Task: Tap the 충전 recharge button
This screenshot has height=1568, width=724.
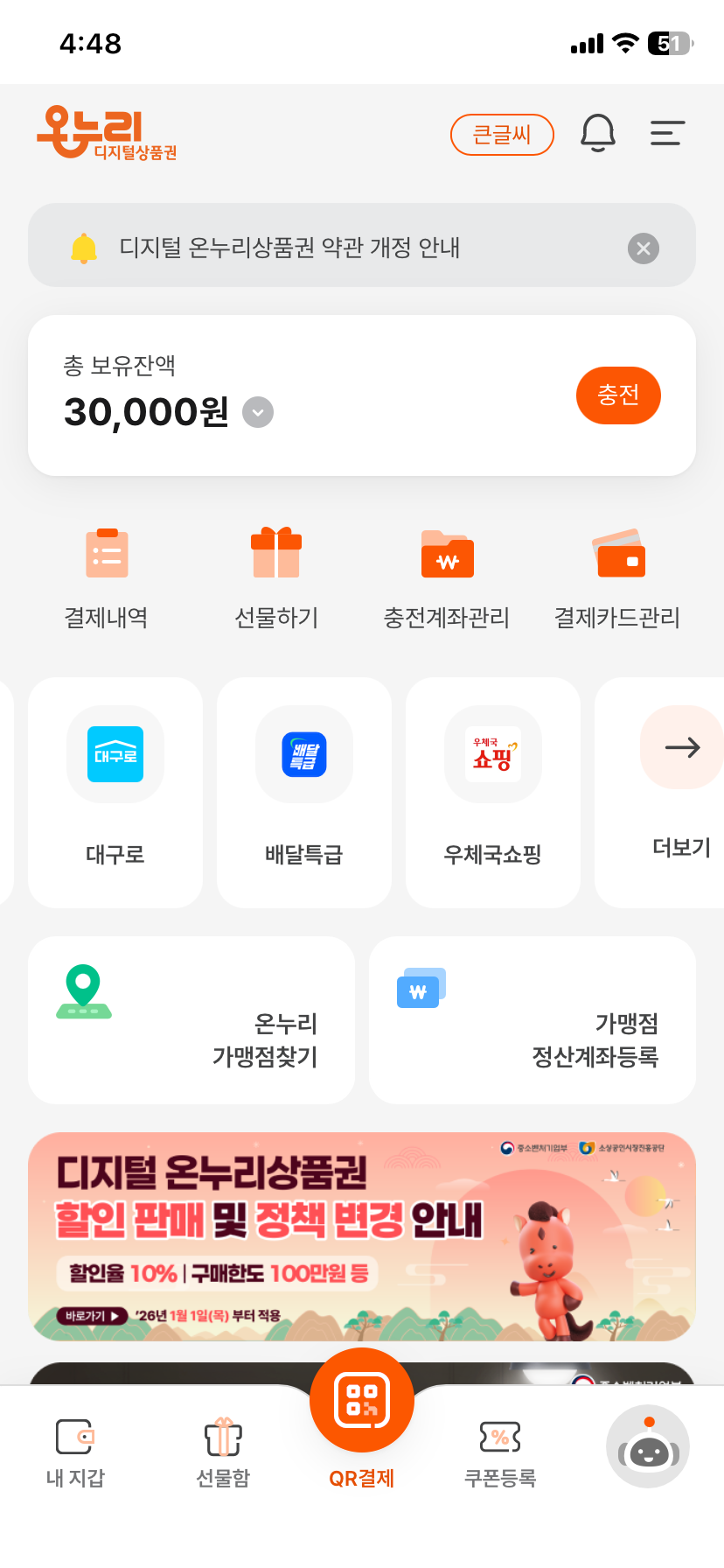Action: coord(618,395)
